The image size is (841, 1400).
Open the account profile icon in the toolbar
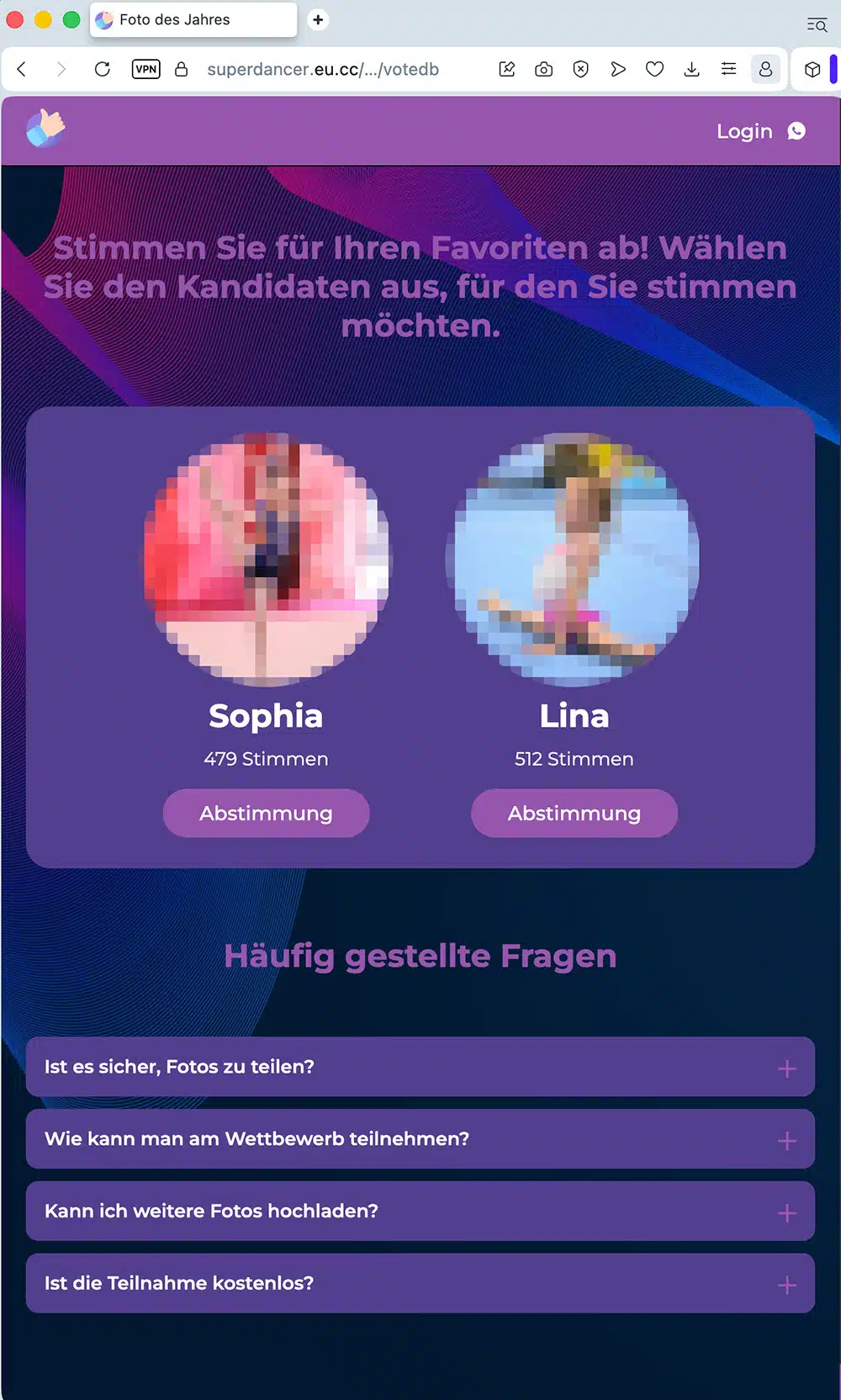coord(765,69)
